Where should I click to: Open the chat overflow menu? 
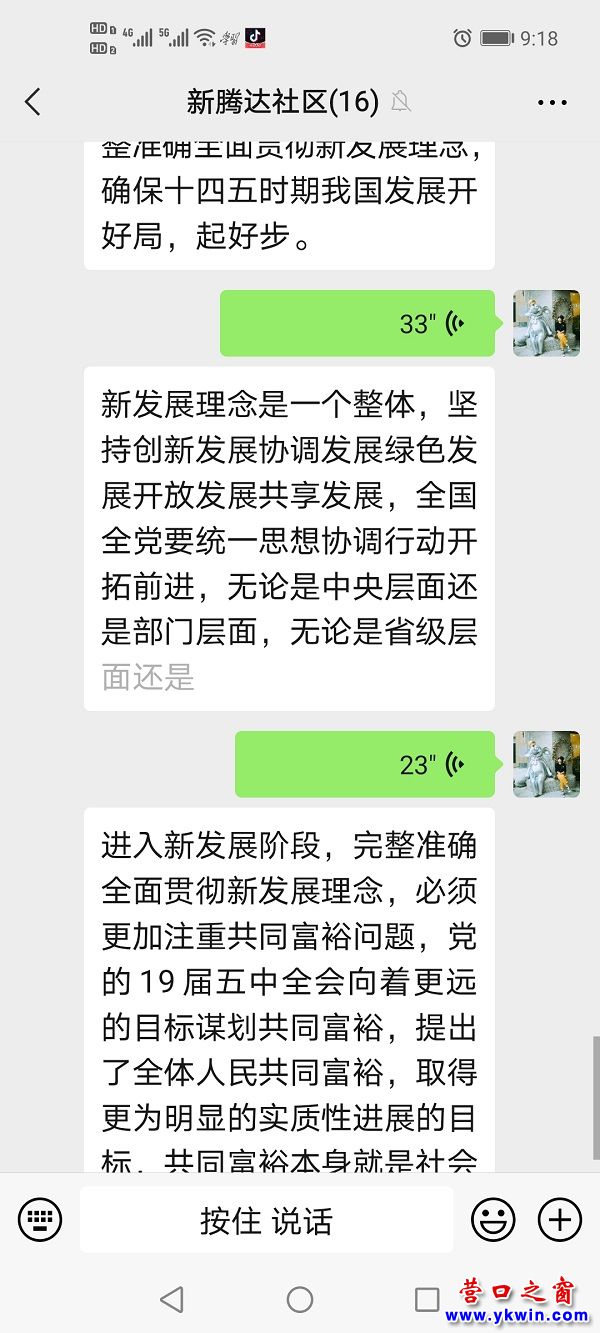[552, 102]
